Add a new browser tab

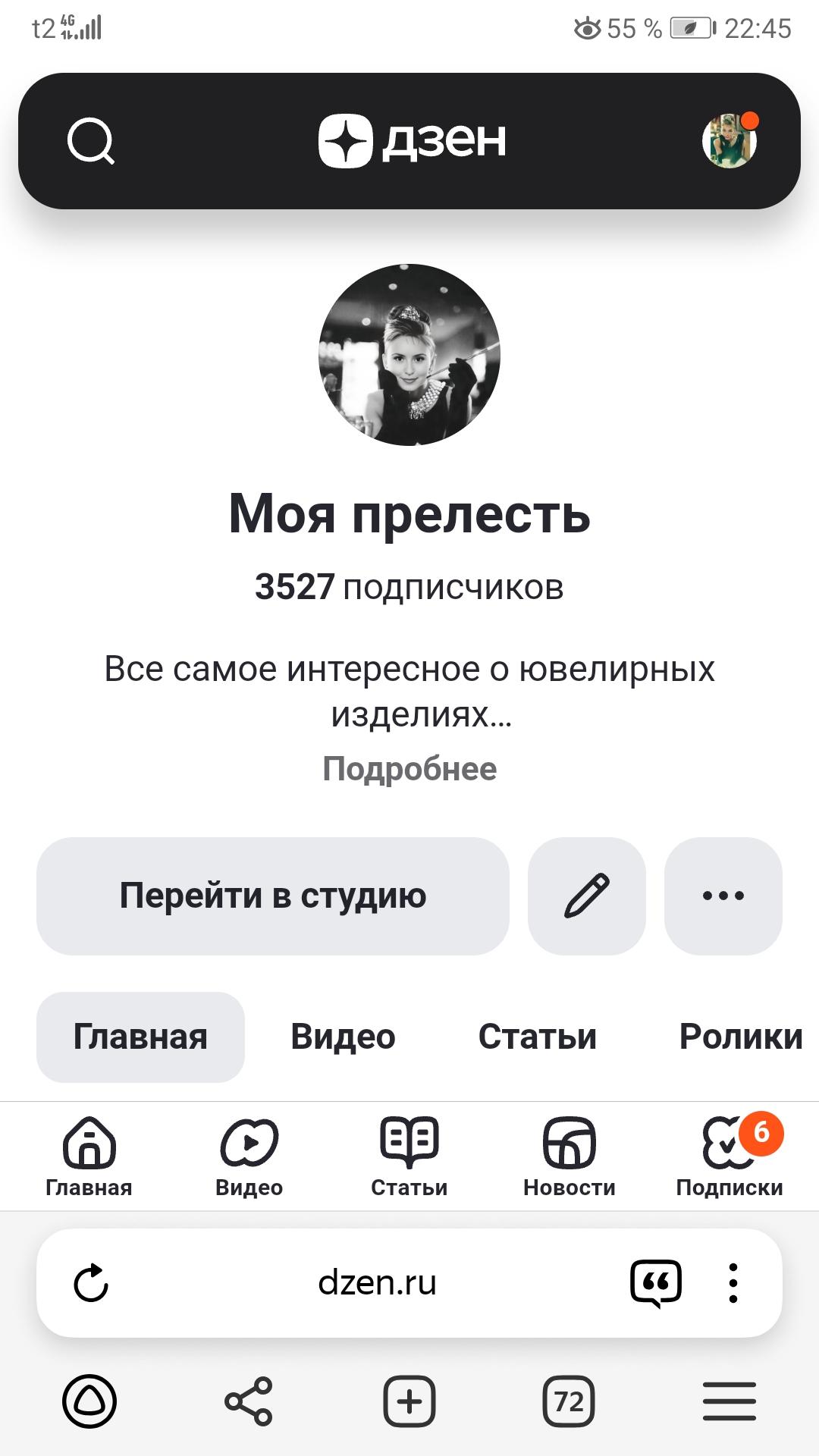(x=409, y=1401)
